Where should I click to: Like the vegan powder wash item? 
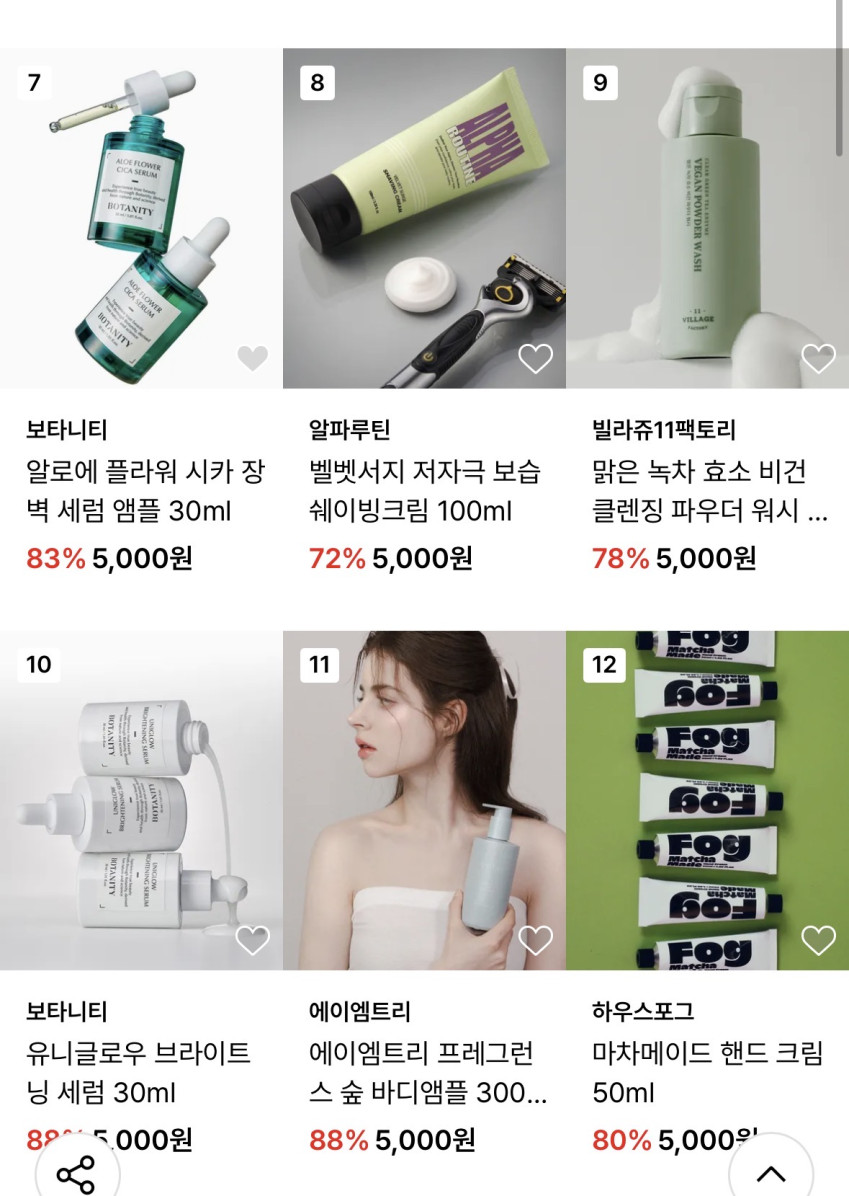pyautogui.click(x=818, y=358)
